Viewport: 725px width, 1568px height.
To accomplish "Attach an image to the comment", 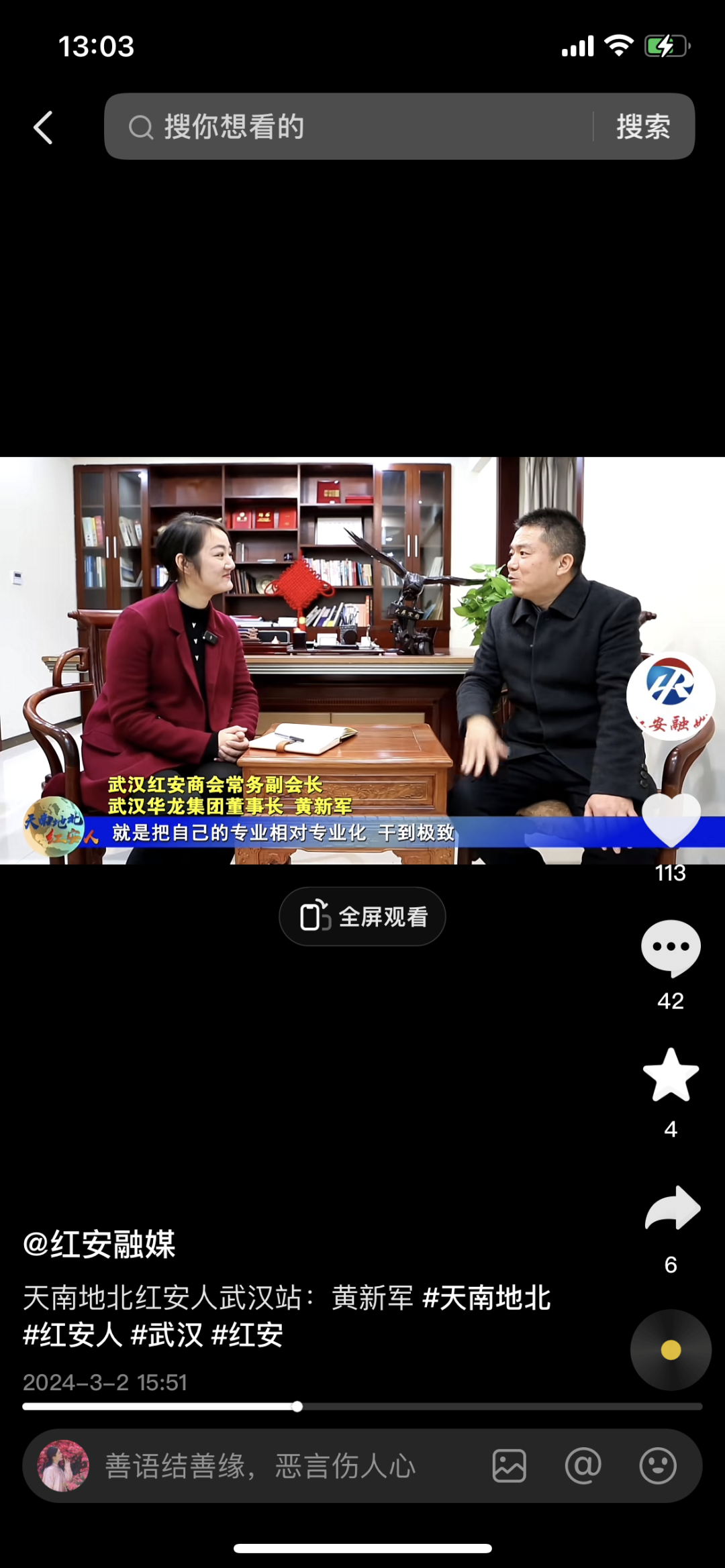I will (510, 1466).
